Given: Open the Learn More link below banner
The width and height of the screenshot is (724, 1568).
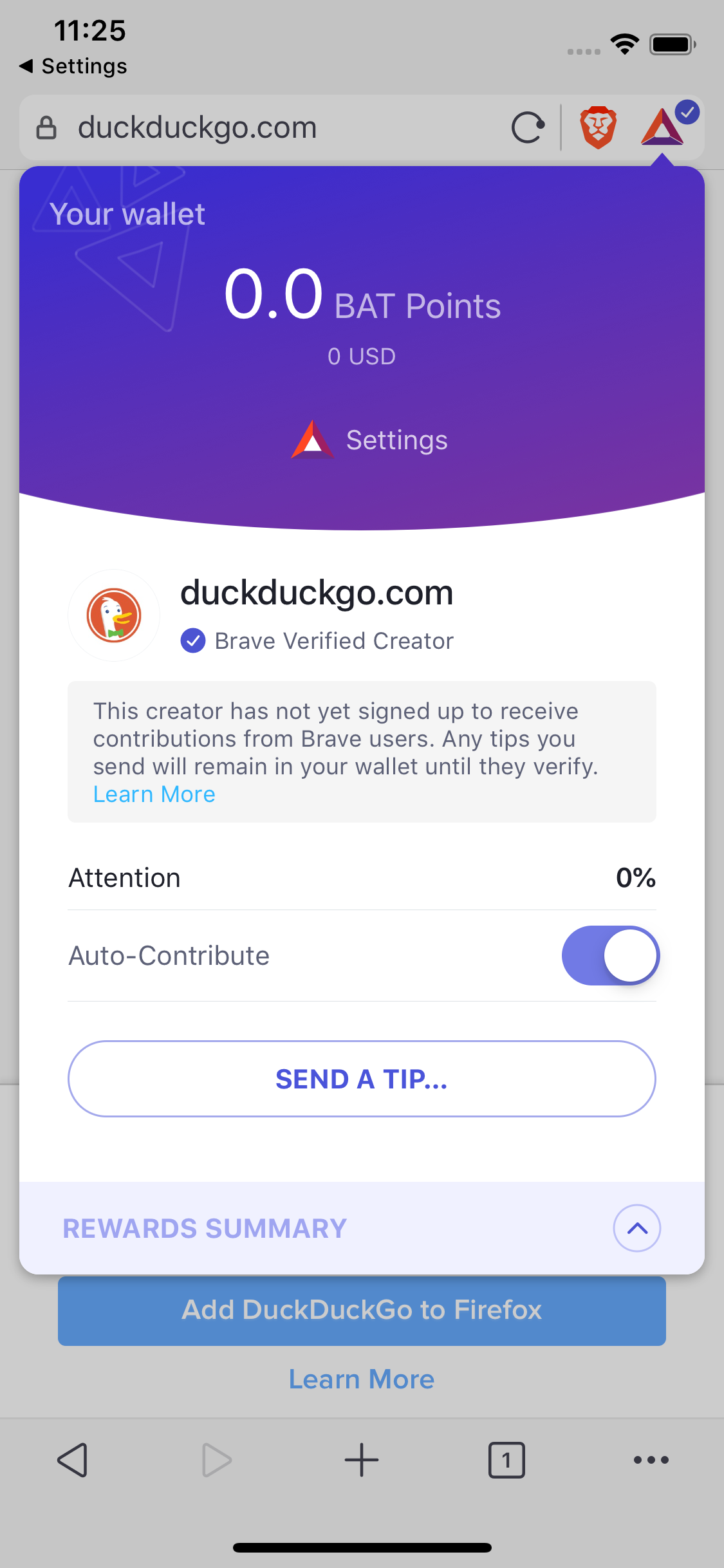Looking at the screenshot, I should coord(362,1379).
